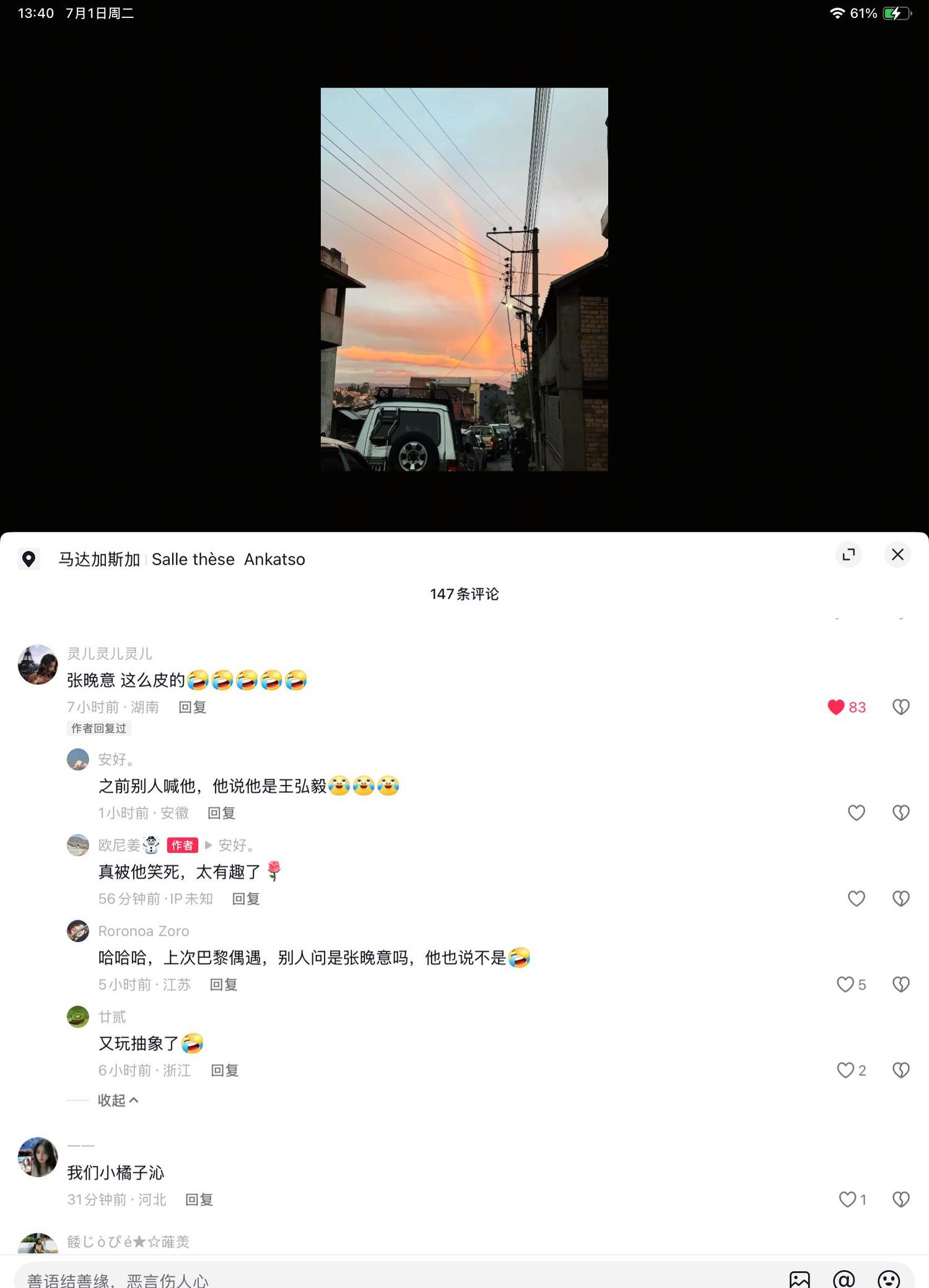
Task: Unlike 灵儿灵儿灵儿's comment with 83 likes
Action: pyautogui.click(x=837, y=707)
